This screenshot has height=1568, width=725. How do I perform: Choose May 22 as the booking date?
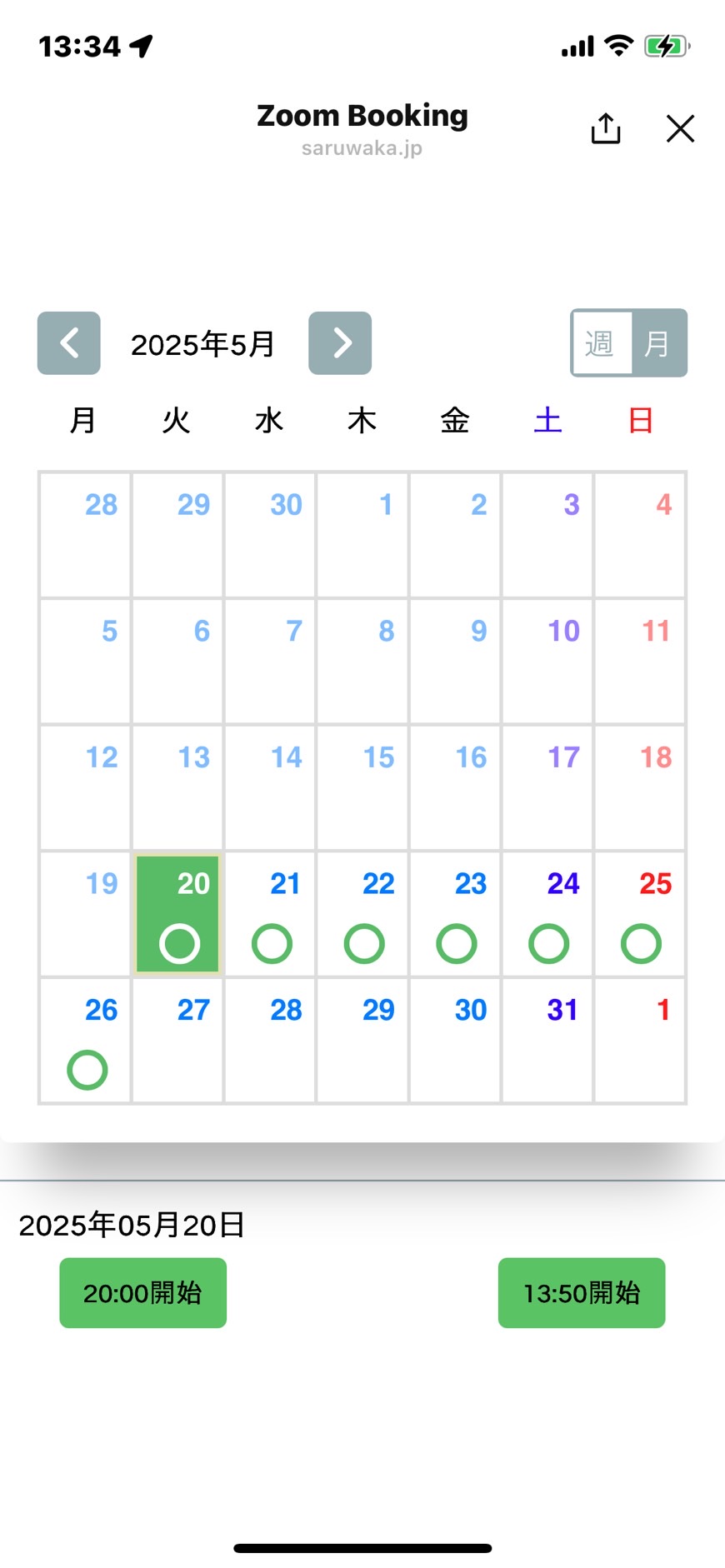[362, 914]
